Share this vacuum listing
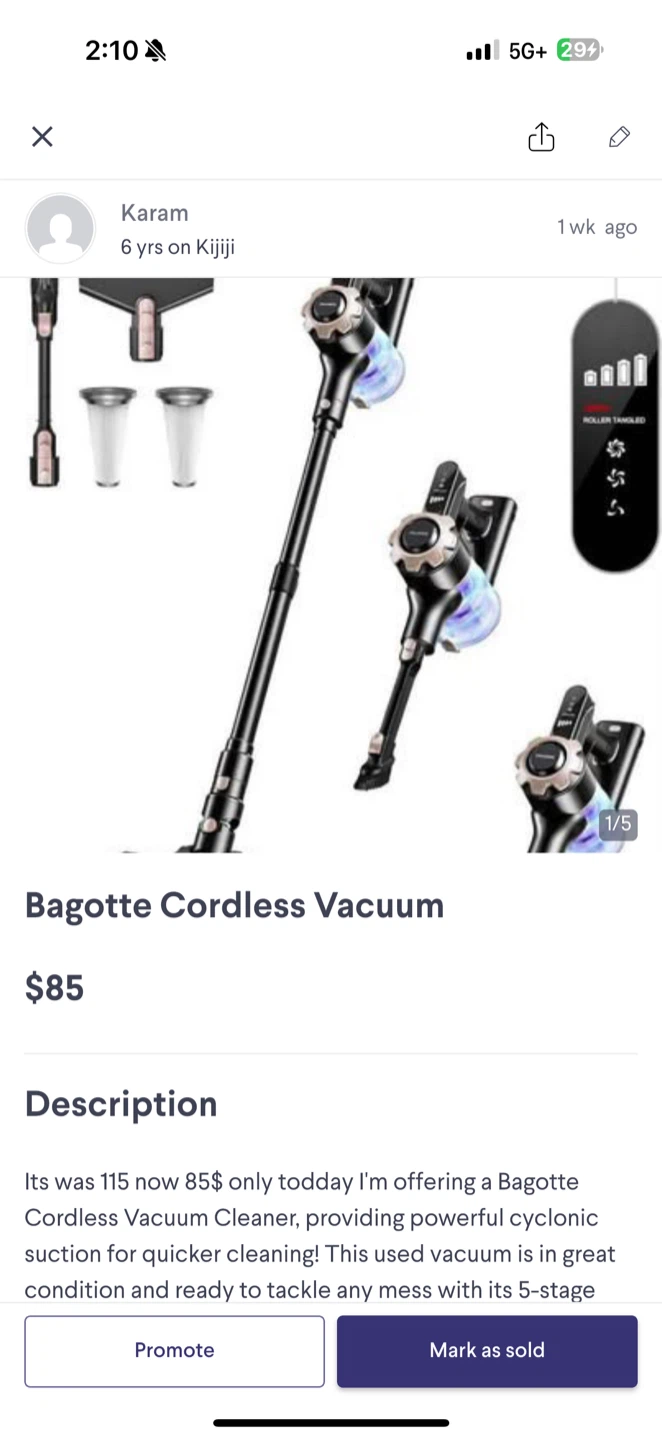The image size is (662, 1440). (x=541, y=137)
